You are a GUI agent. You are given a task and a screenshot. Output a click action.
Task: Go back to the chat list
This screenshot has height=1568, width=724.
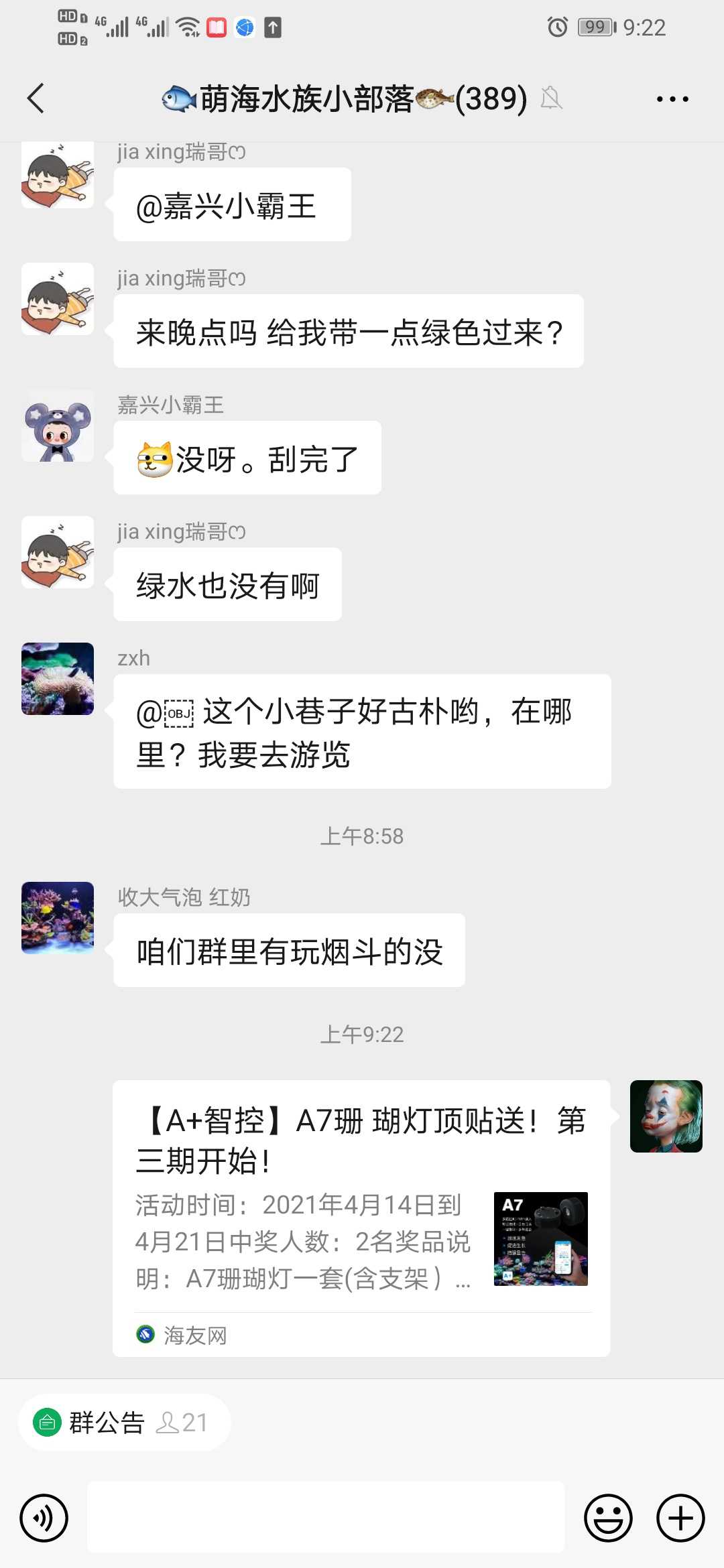pyautogui.click(x=36, y=99)
